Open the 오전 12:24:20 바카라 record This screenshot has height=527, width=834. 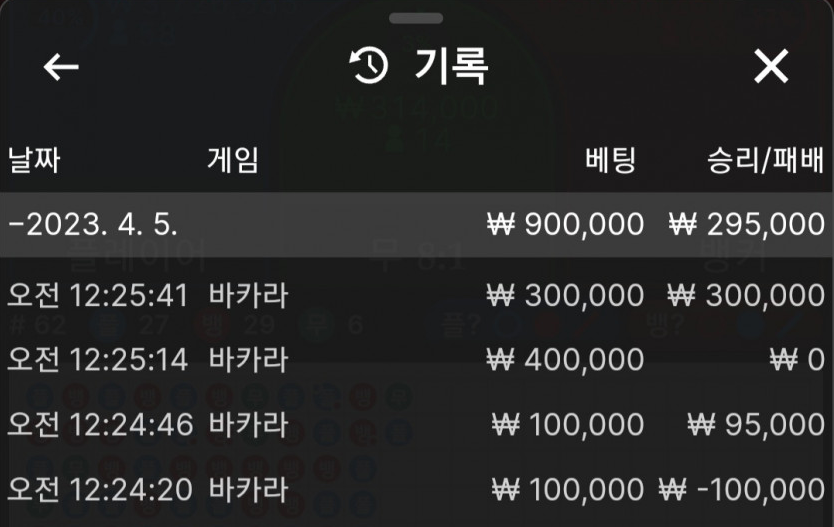(x=416, y=489)
